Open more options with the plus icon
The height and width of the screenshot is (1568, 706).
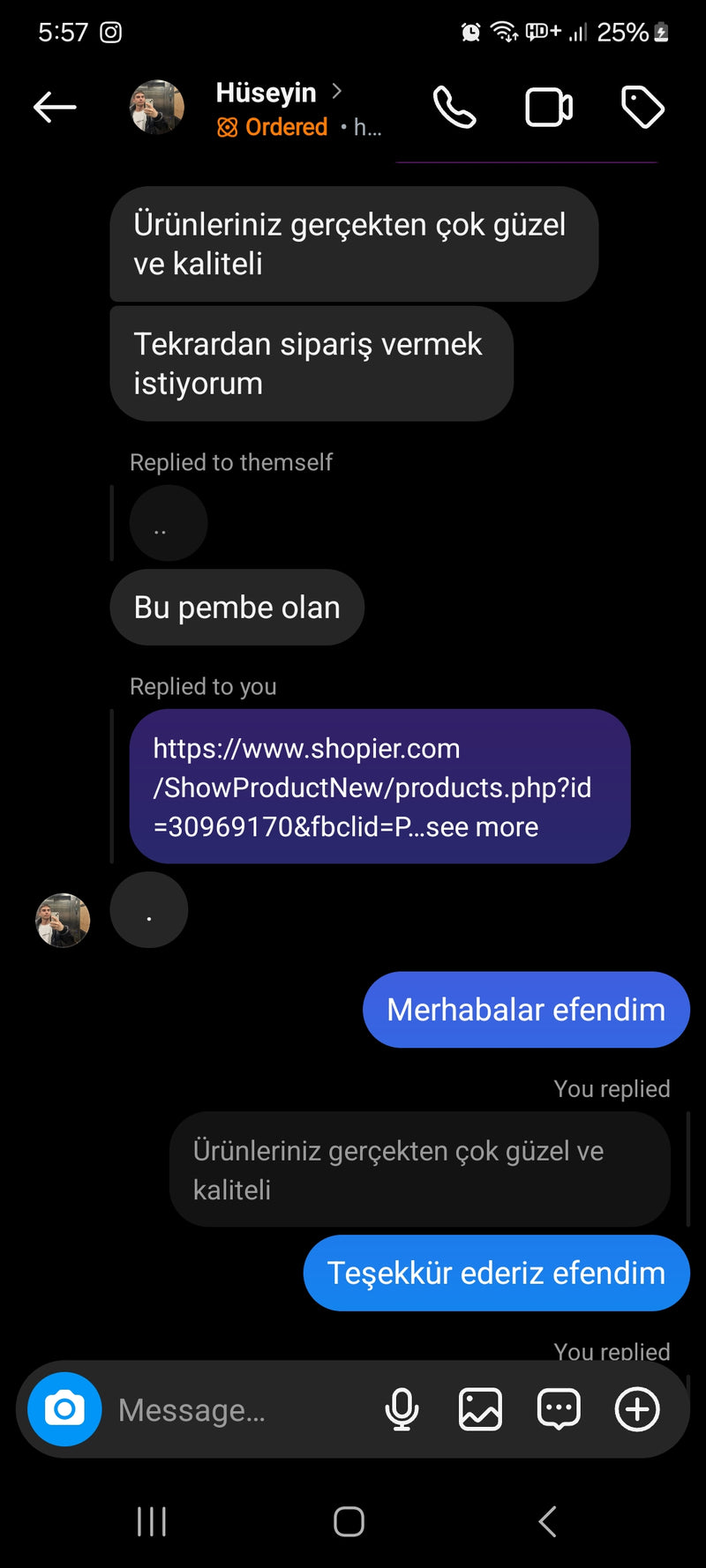[637, 1408]
